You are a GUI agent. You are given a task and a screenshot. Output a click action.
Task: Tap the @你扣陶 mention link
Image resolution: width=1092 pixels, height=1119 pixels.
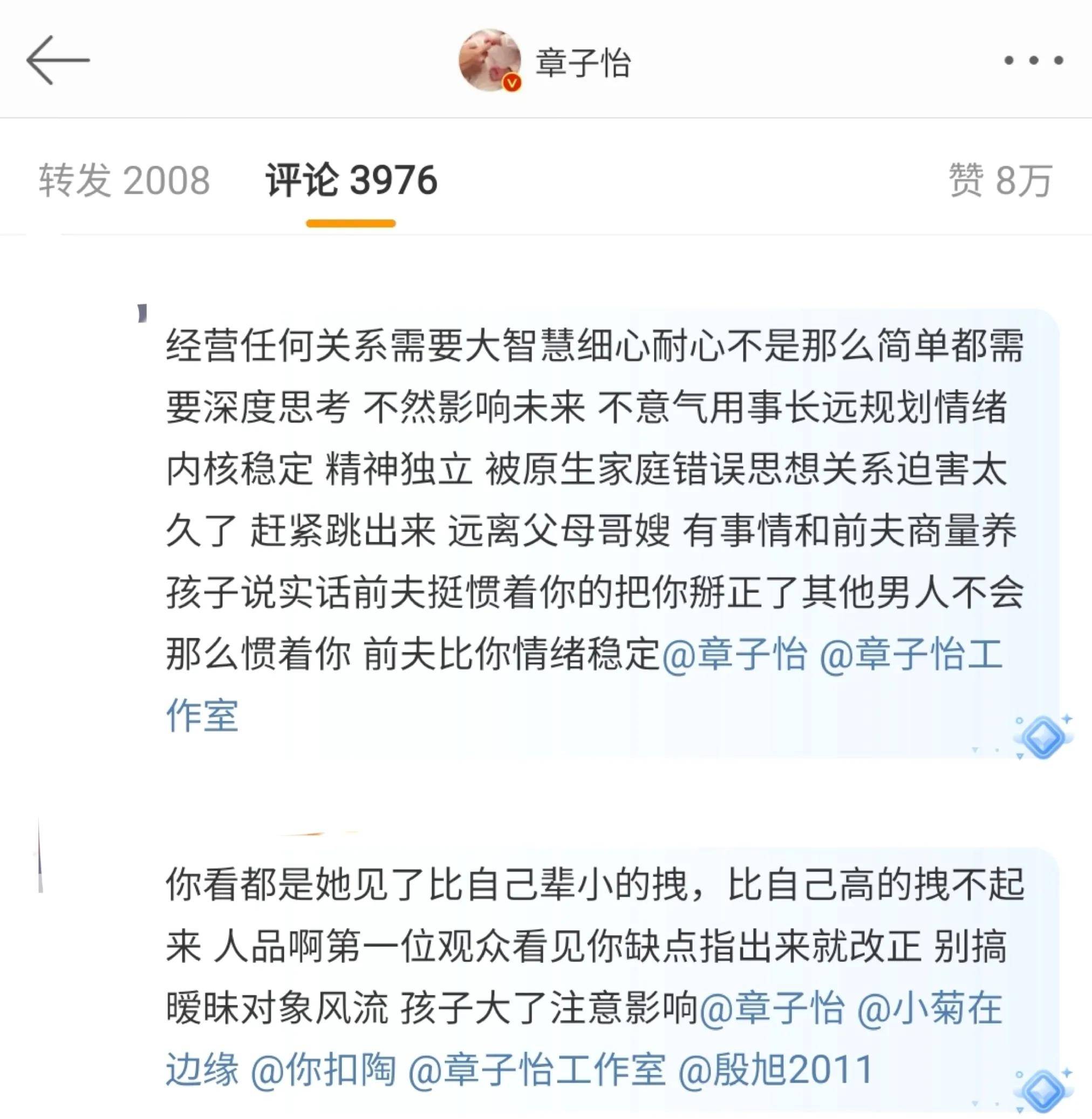click(324, 1069)
